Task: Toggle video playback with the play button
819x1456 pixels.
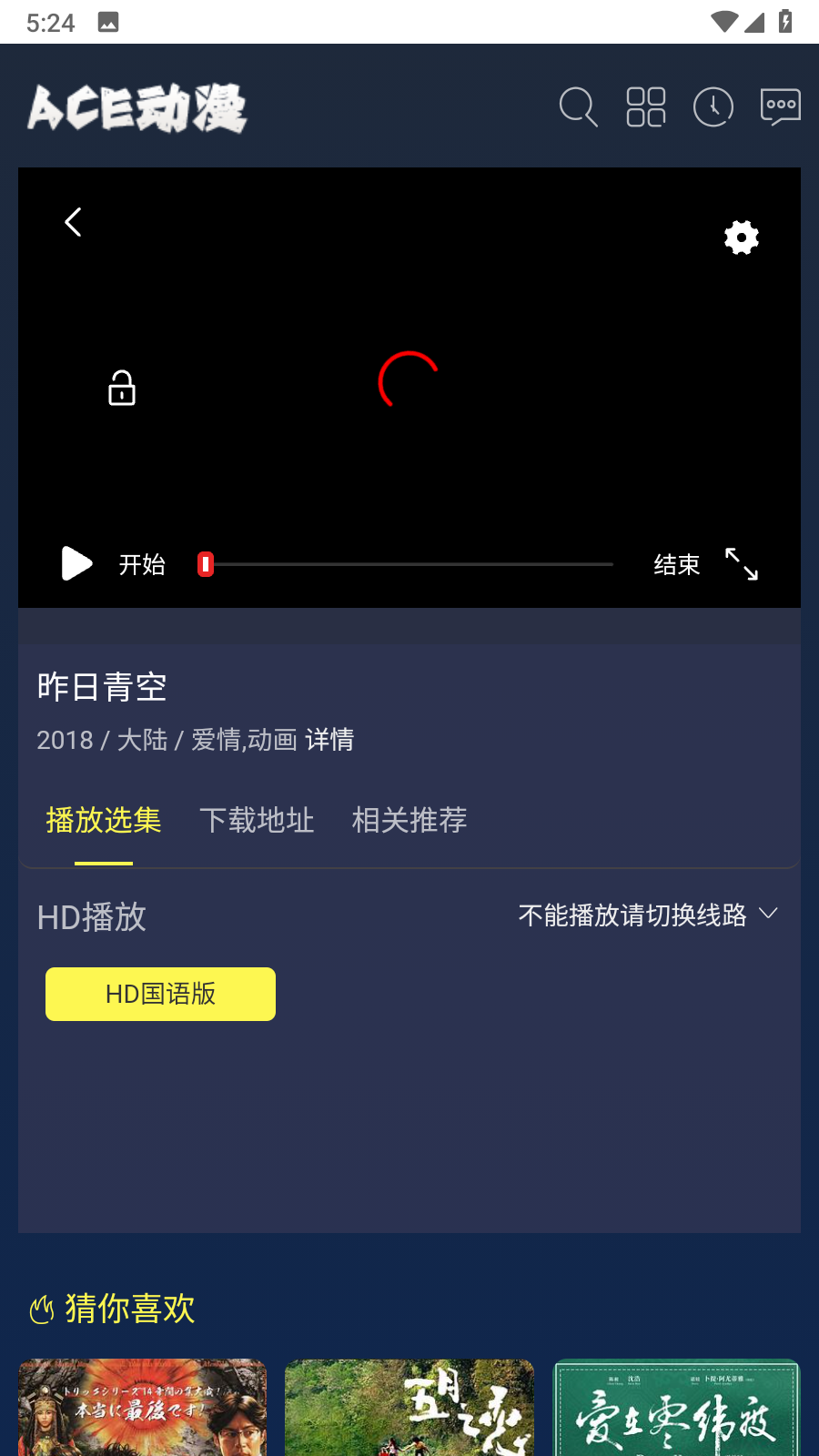Action: [76, 564]
